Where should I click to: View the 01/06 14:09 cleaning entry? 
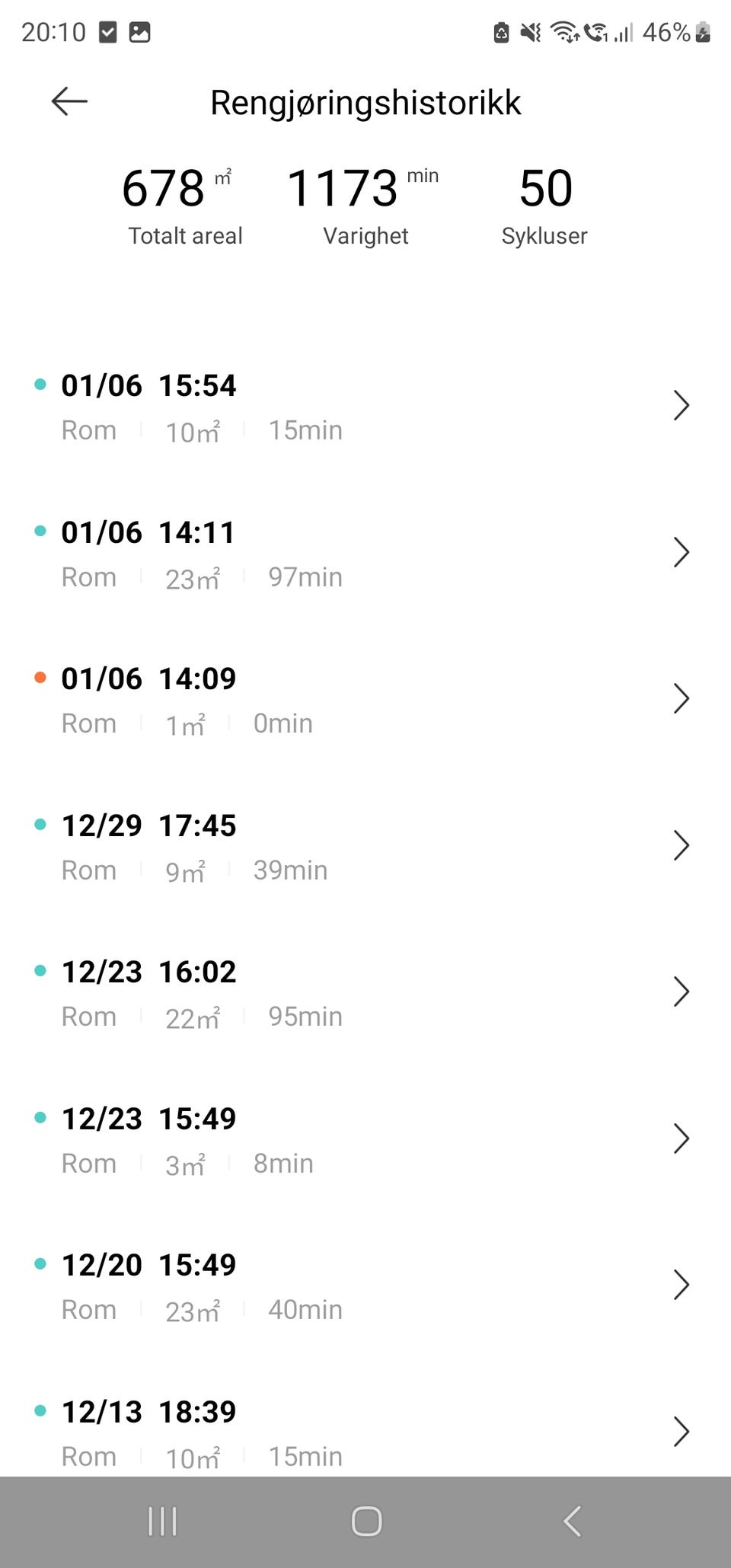(x=365, y=700)
